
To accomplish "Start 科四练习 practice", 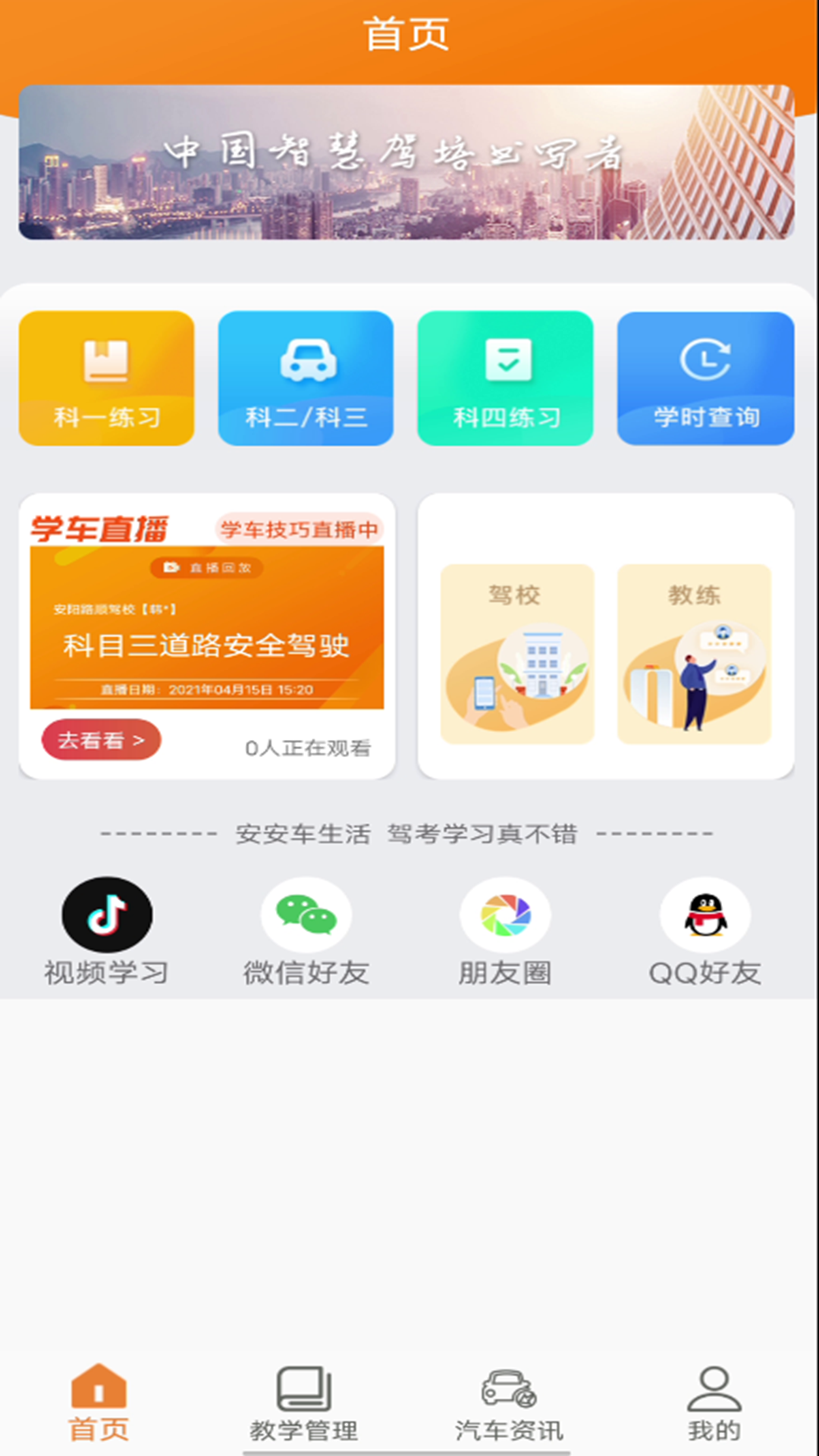I will (x=505, y=378).
